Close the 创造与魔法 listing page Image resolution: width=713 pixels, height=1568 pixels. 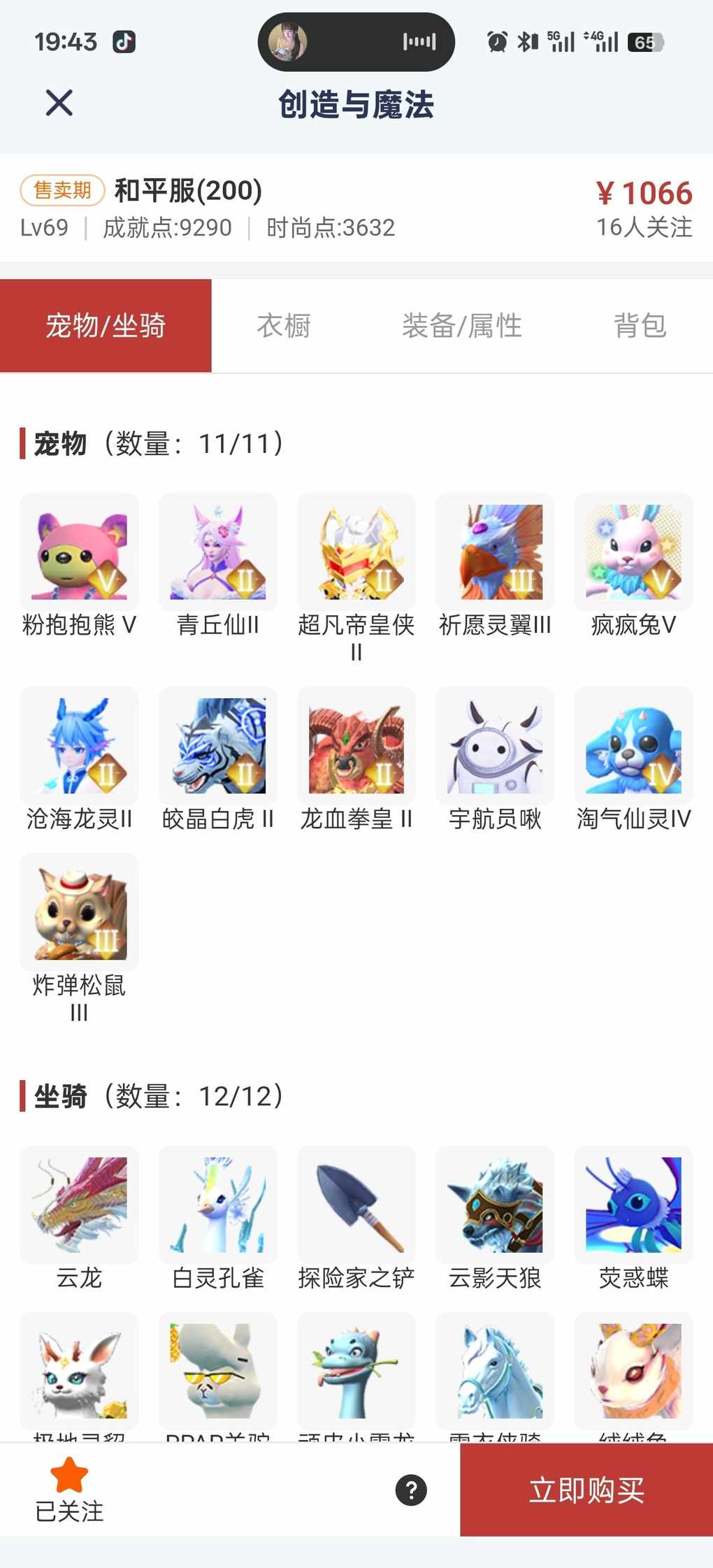[x=59, y=103]
